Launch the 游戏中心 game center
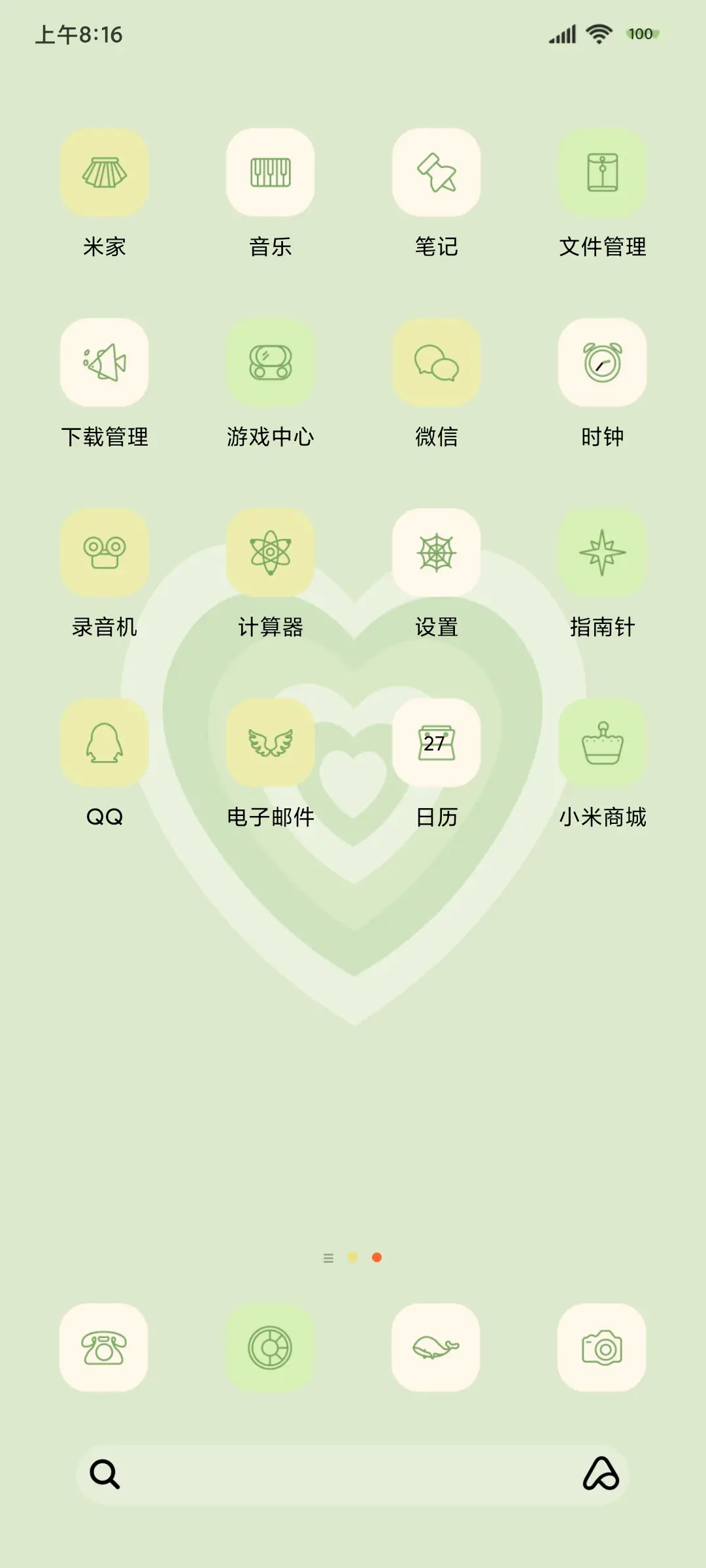This screenshot has height=1568, width=706. tap(271, 364)
